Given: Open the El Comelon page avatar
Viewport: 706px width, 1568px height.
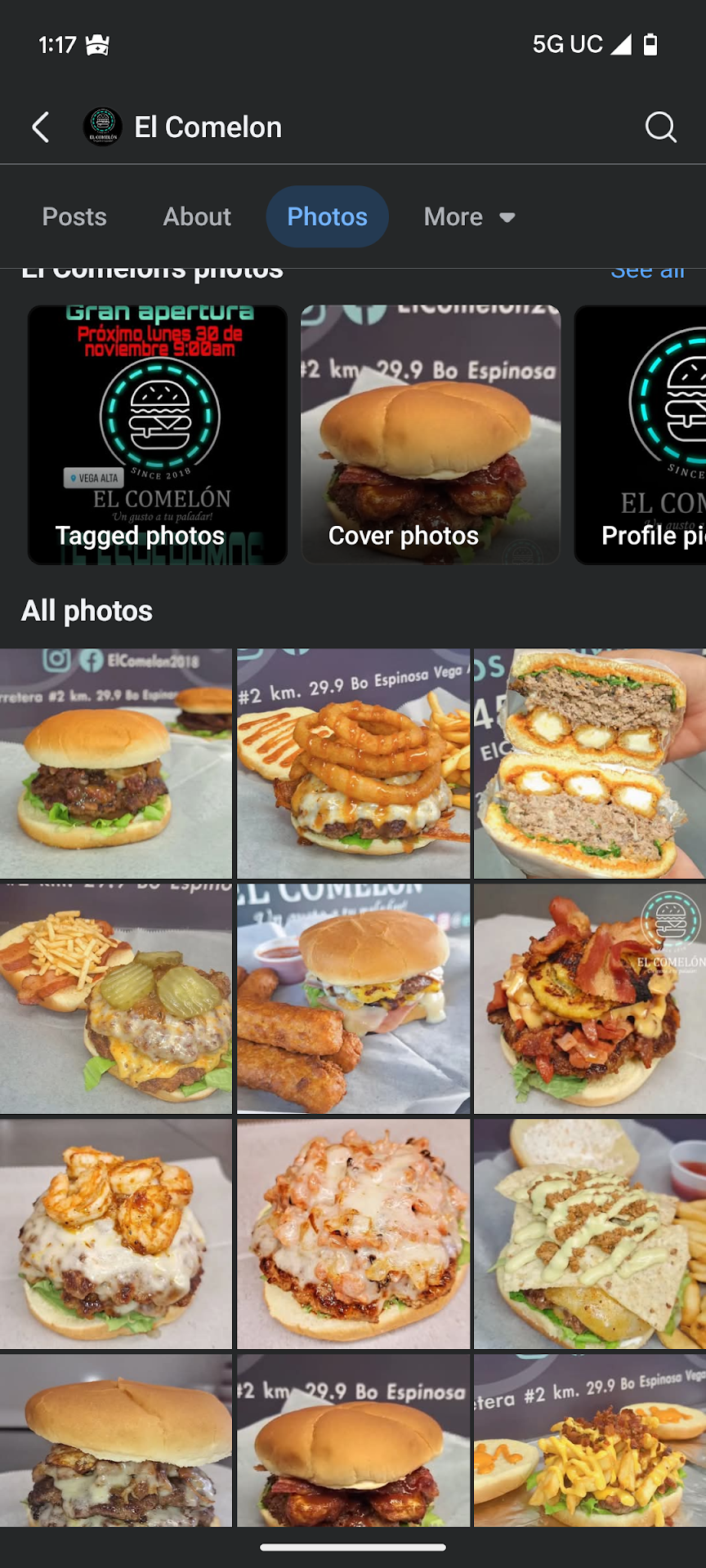Looking at the screenshot, I should coord(103,127).
